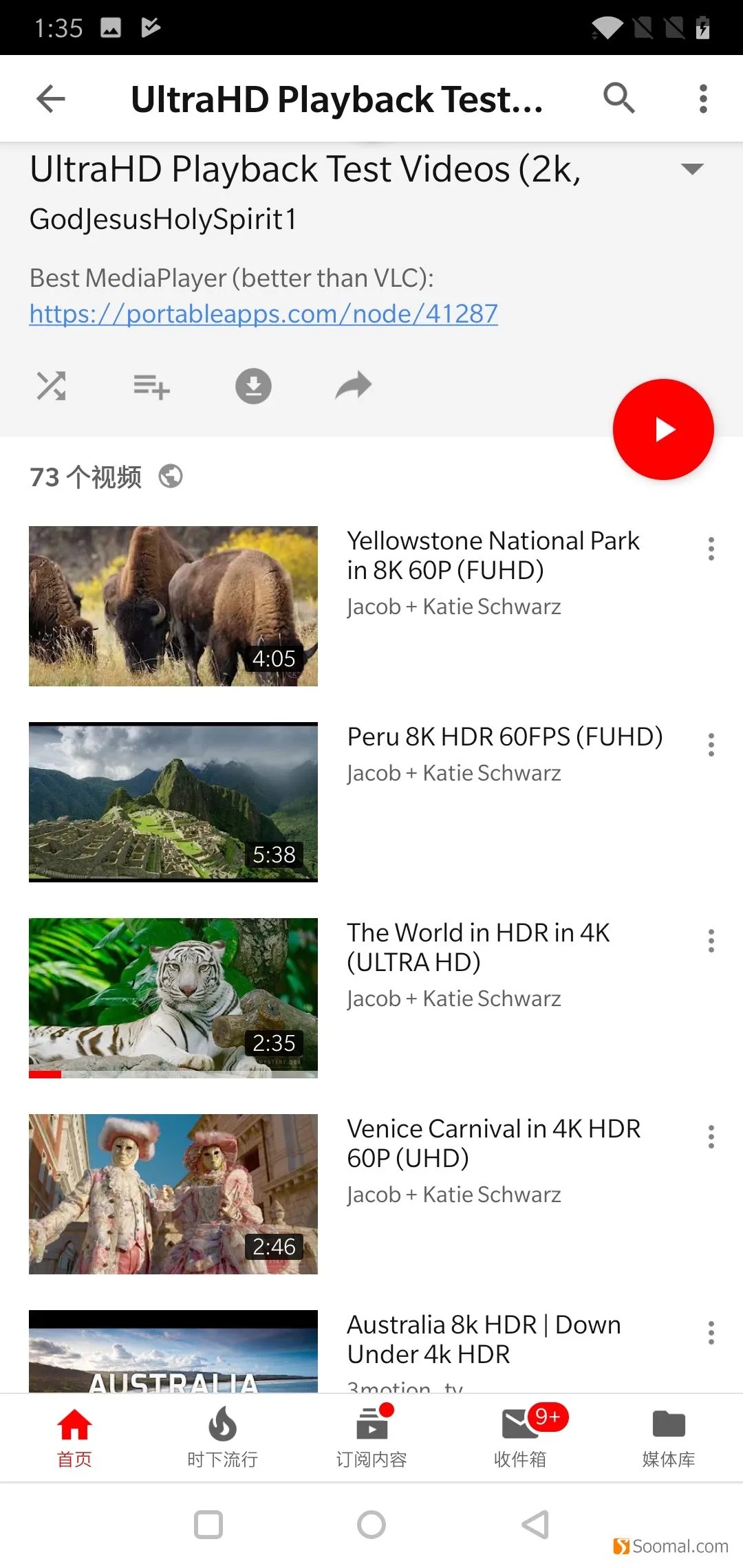Image resolution: width=743 pixels, height=1568 pixels.
Task: Tap the system home button
Action: [371, 1525]
